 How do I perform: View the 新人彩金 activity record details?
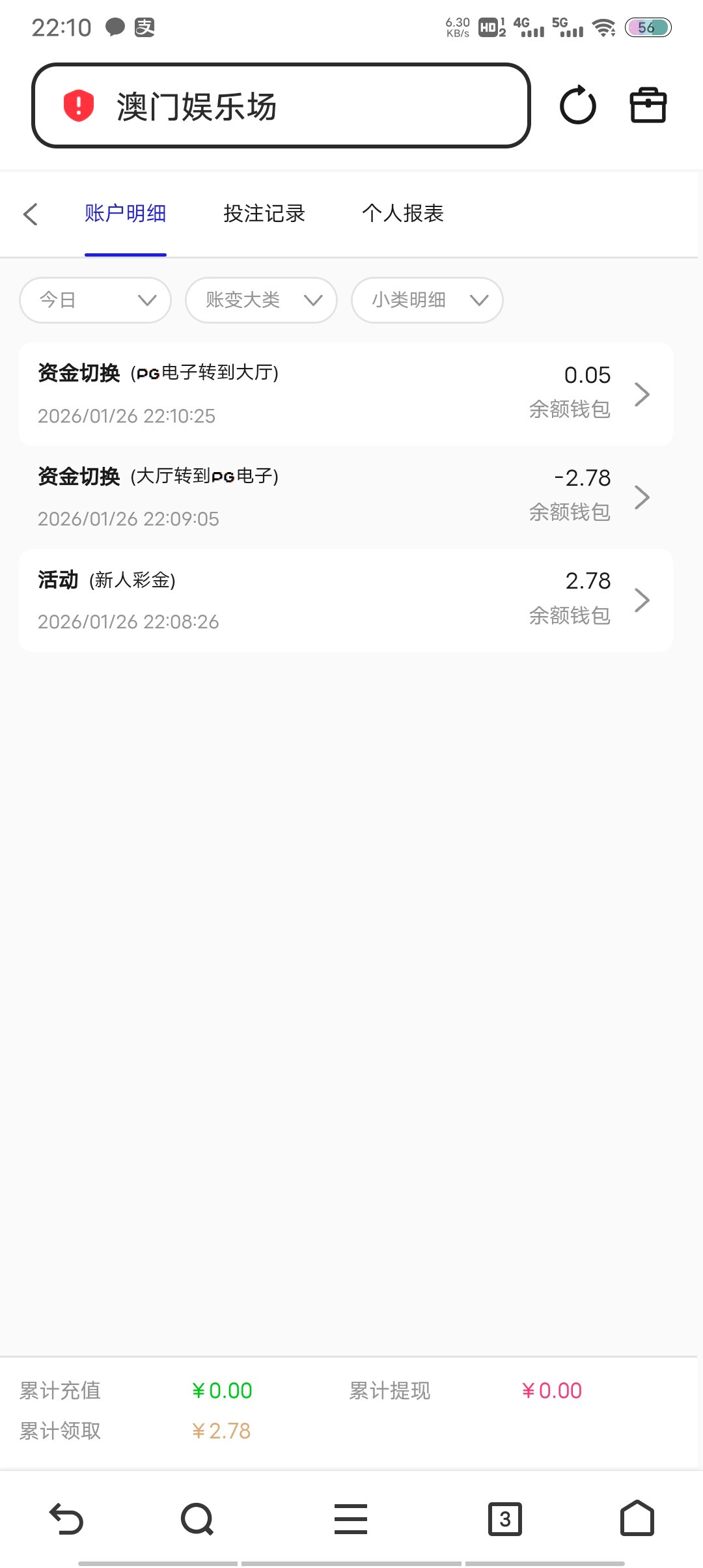click(346, 600)
